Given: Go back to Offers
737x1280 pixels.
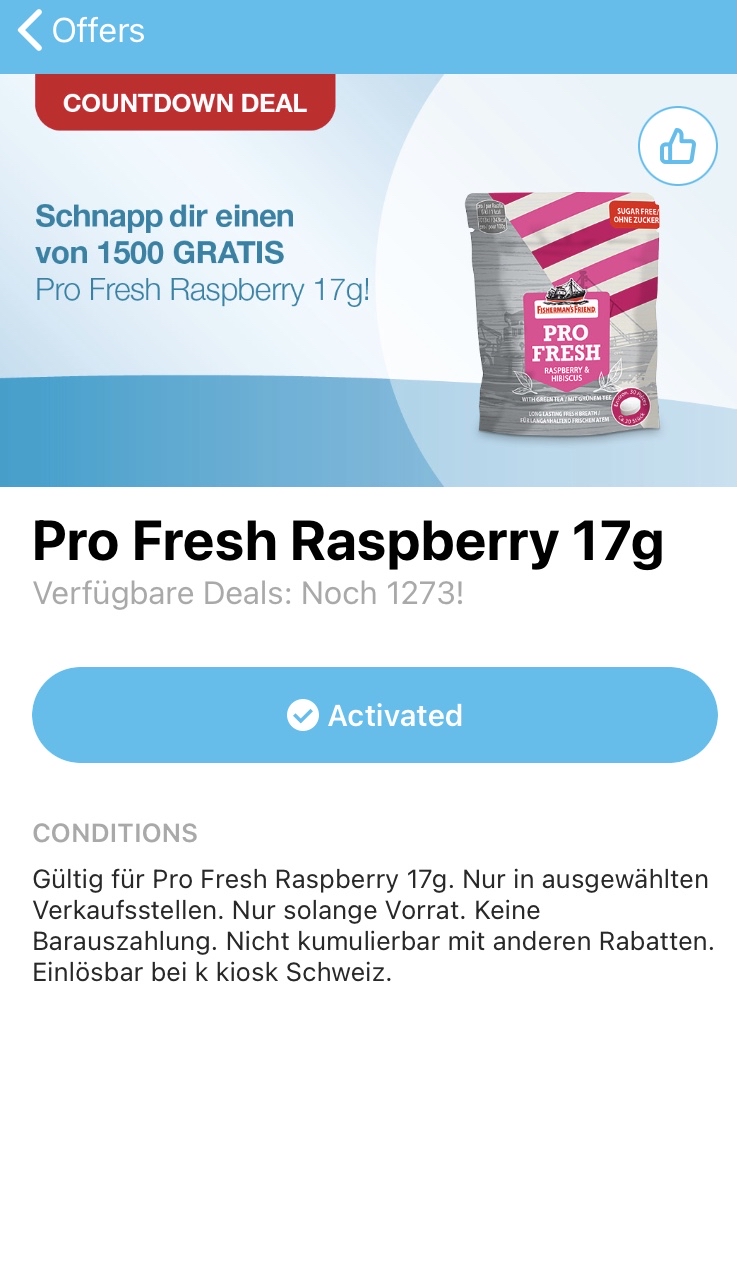Looking at the screenshot, I should click(x=80, y=31).
